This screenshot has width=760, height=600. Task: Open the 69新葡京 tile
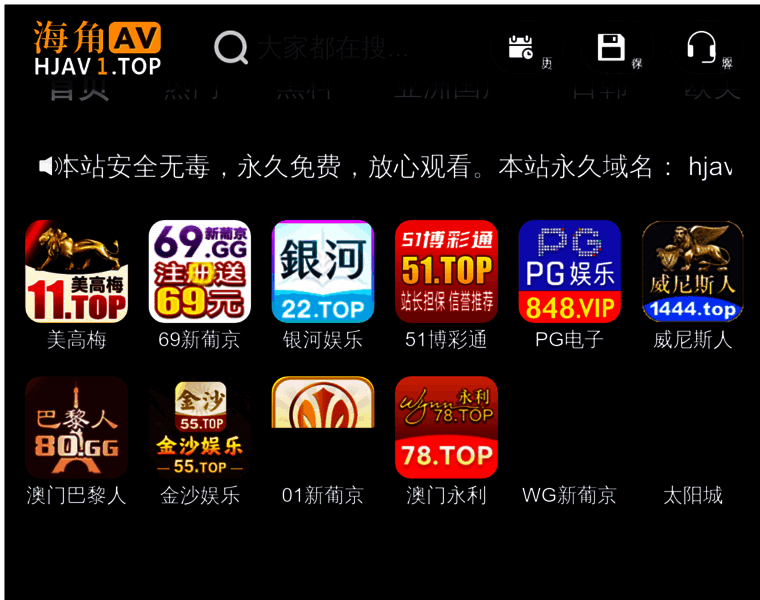tap(199, 272)
